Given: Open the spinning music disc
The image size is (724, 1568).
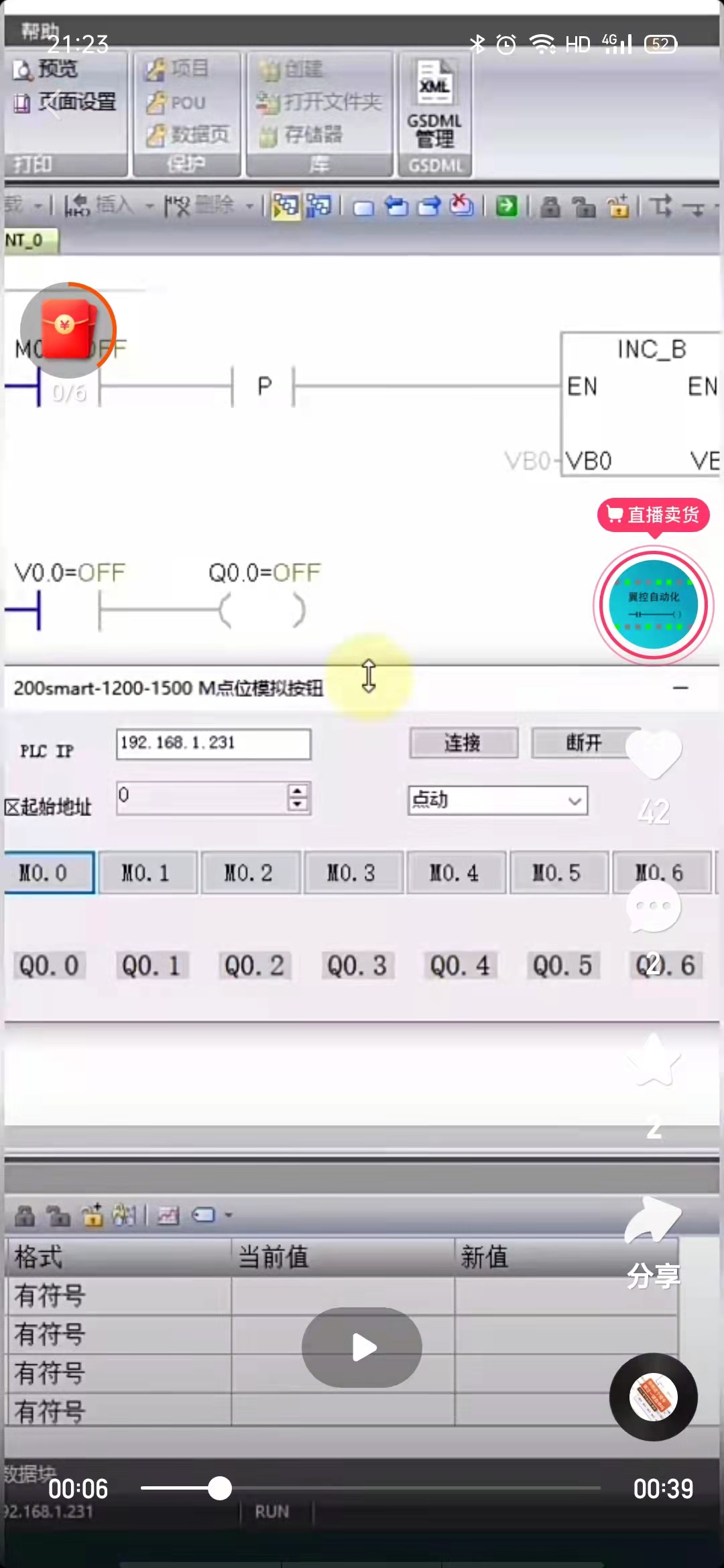Looking at the screenshot, I should (x=654, y=1396).
